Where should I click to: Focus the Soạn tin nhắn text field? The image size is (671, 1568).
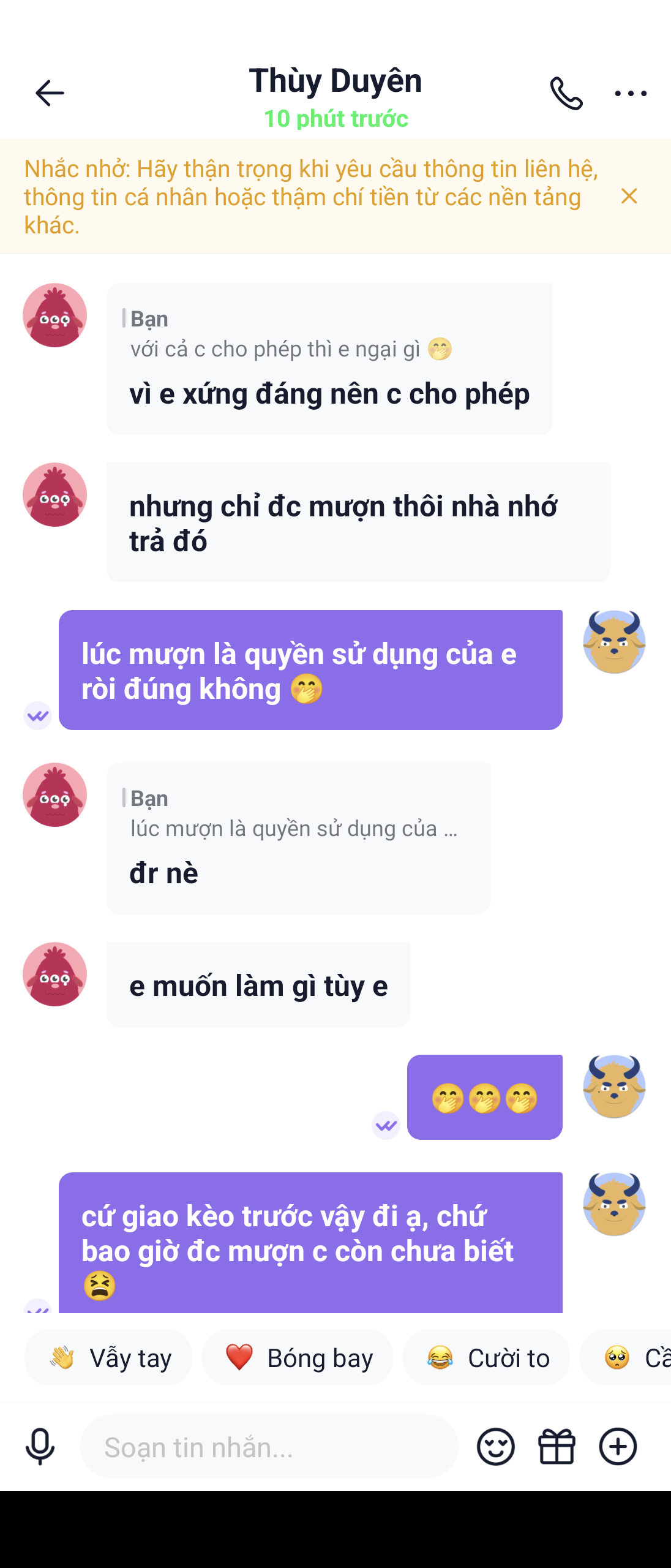point(269,1447)
